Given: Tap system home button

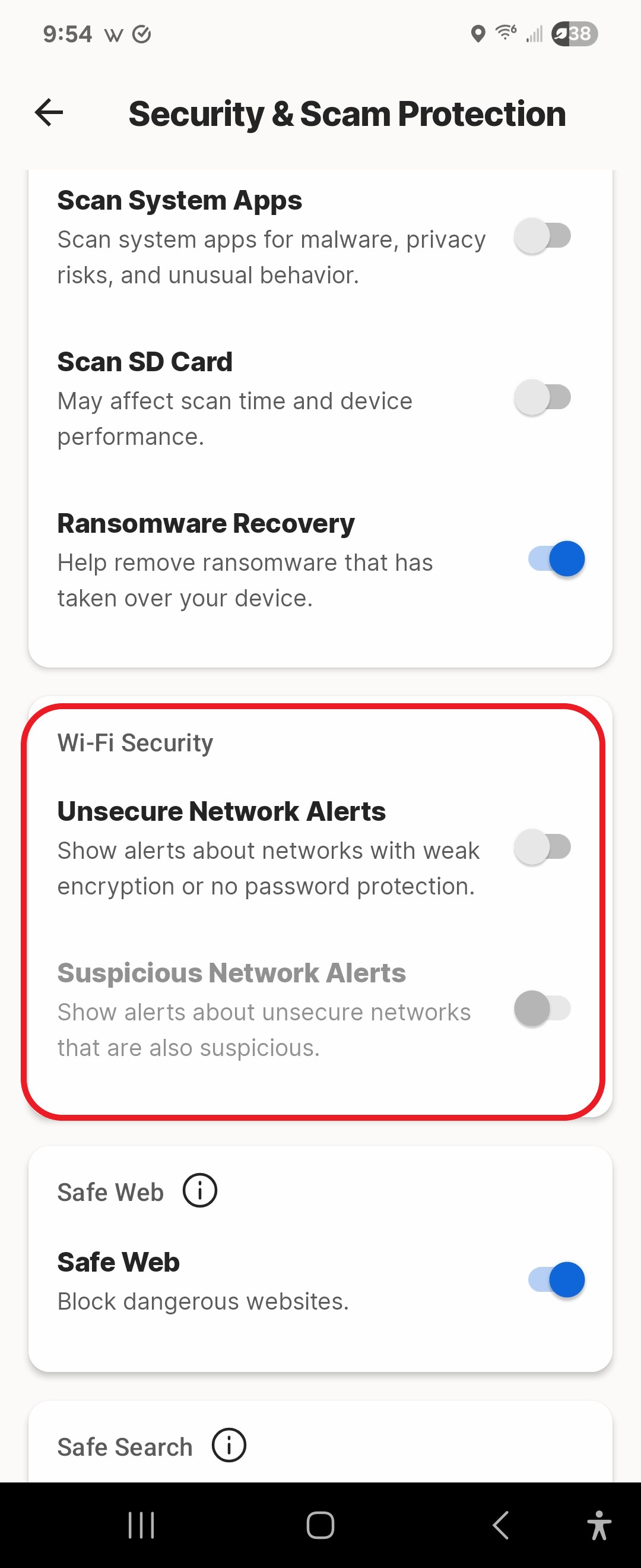Looking at the screenshot, I should (x=320, y=1525).
